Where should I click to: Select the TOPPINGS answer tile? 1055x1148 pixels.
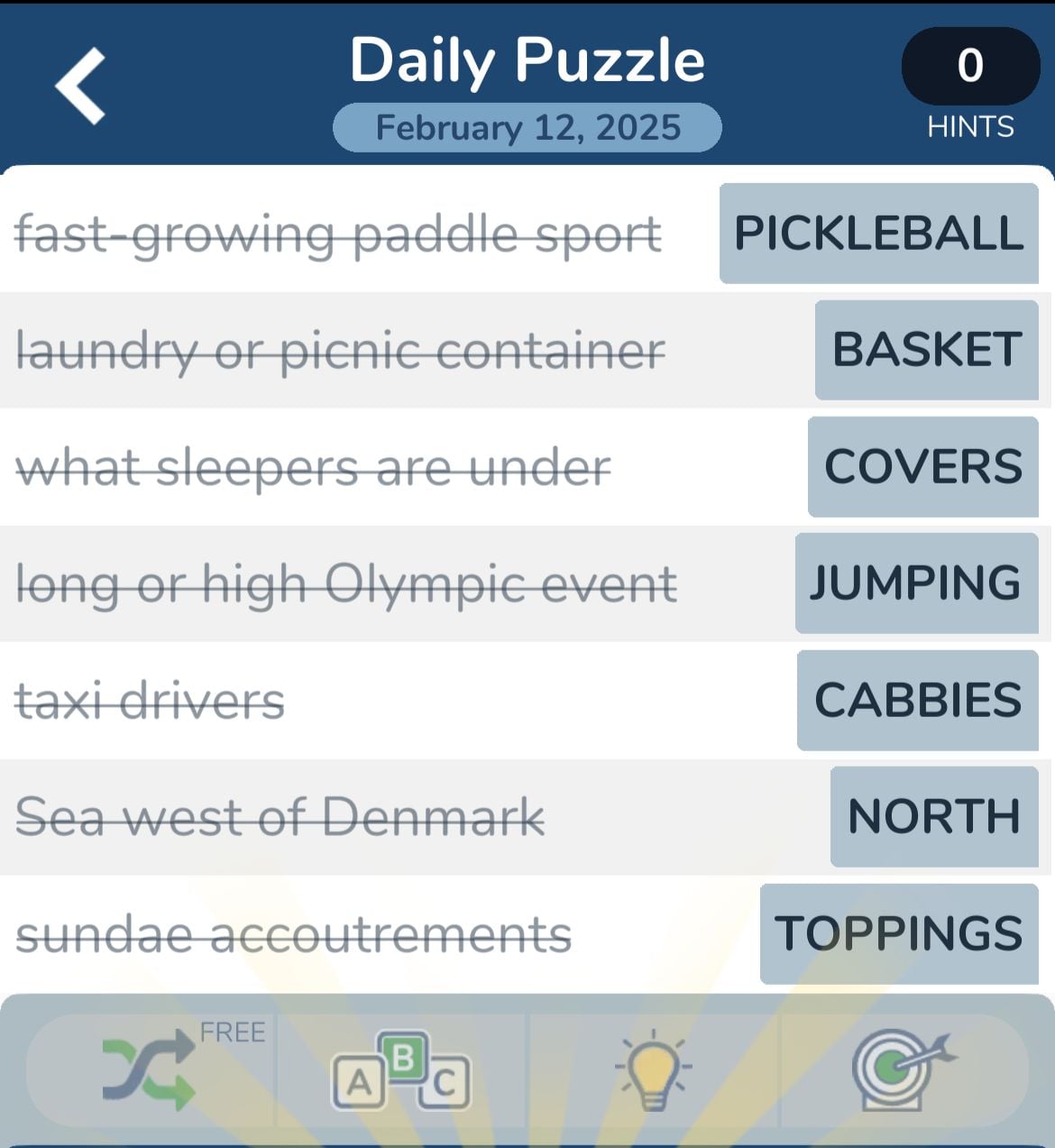point(899,934)
